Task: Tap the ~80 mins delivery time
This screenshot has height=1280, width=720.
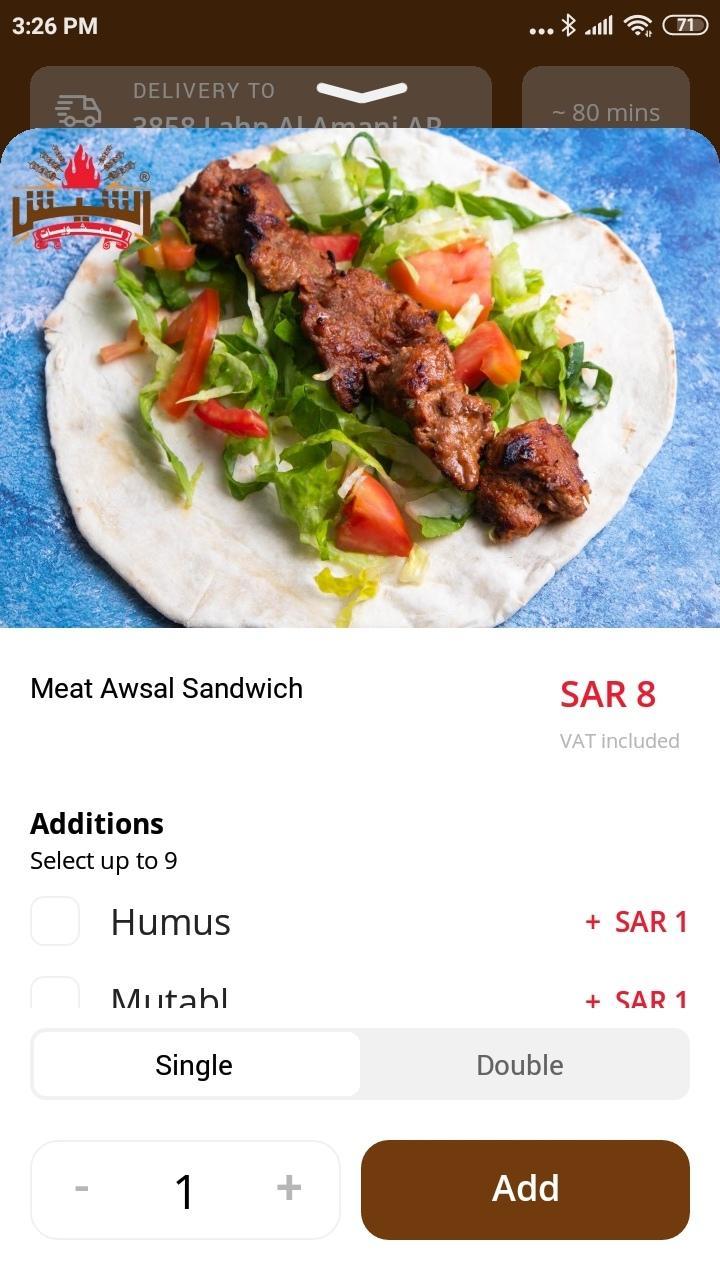Action: click(604, 112)
